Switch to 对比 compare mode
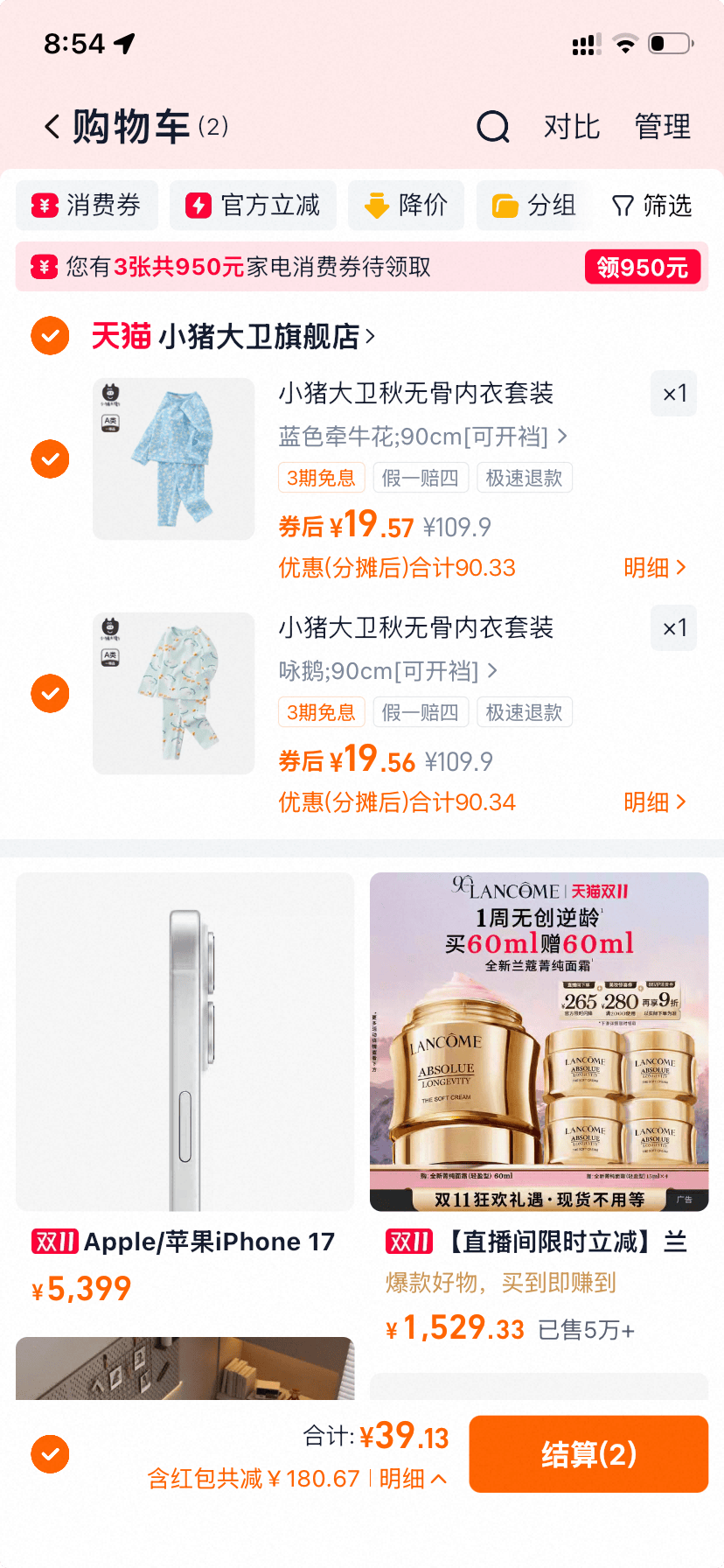724x1568 pixels. [570, 126]
